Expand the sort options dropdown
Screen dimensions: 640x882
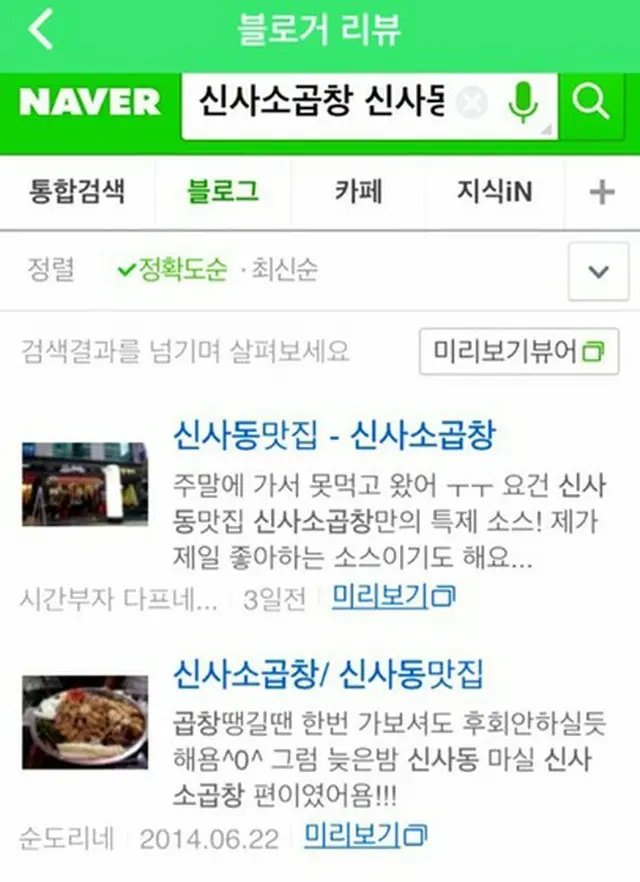[598, 271]
